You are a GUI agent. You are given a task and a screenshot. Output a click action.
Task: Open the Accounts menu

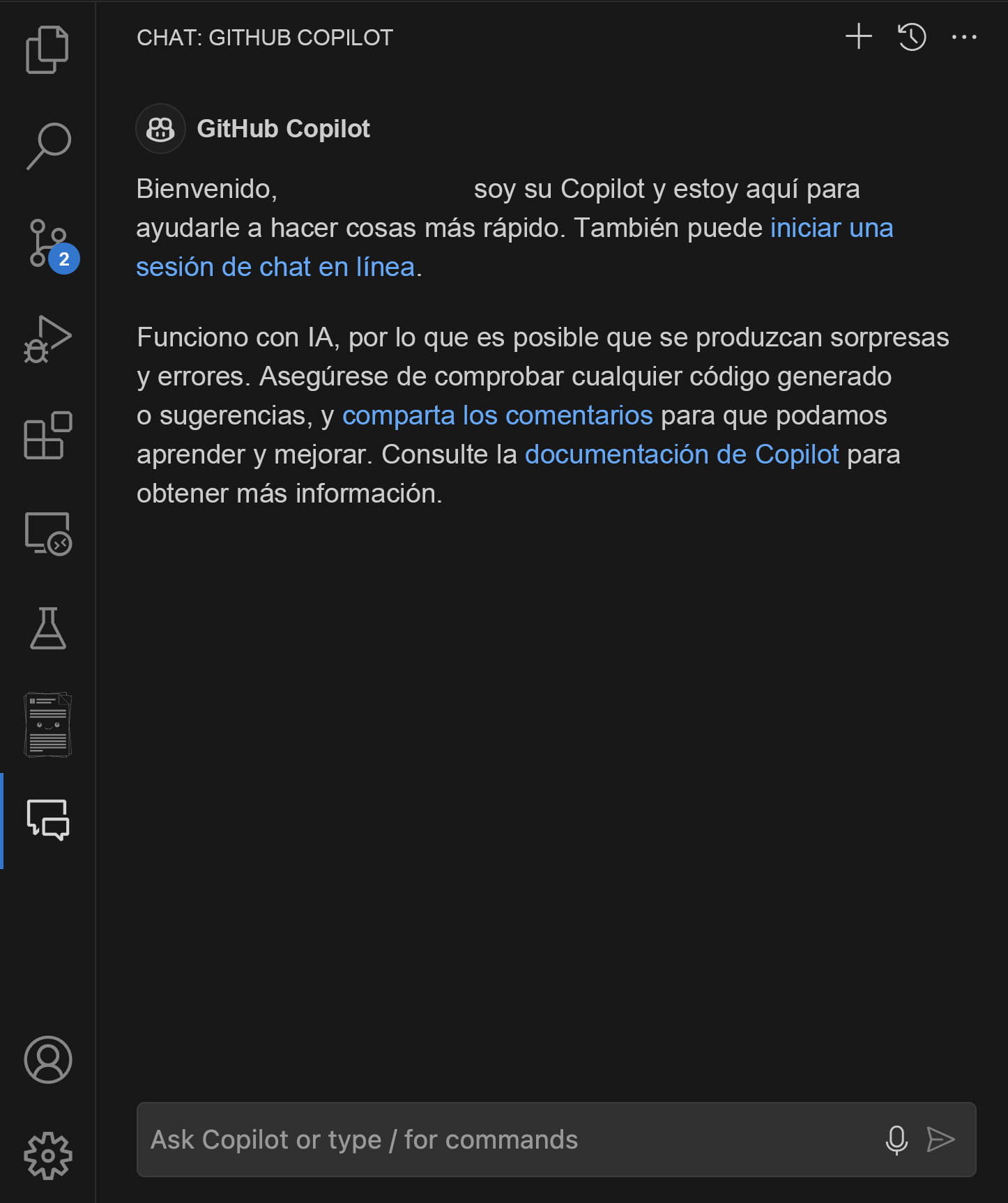[x=47, y=1059]
